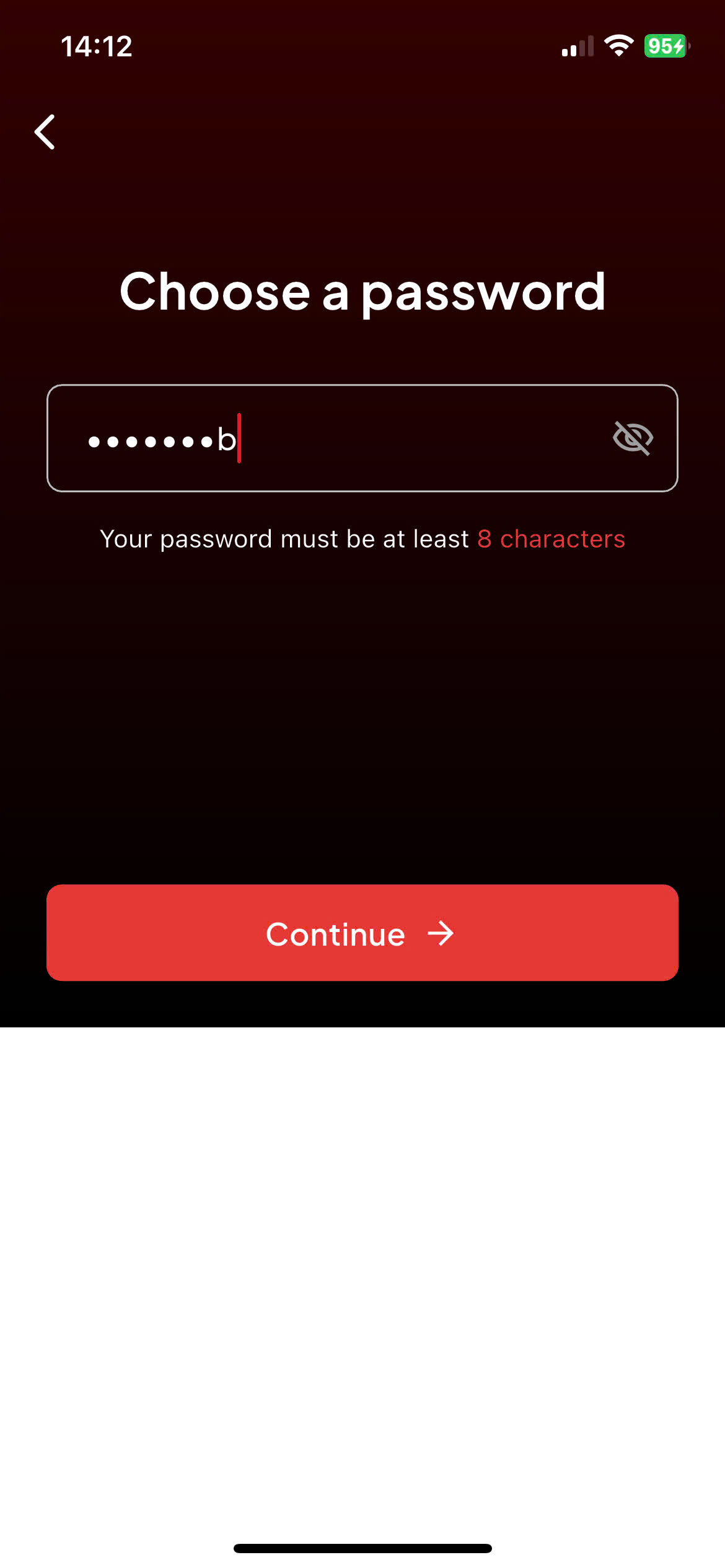Tap the Continue button
Image resolution: width=725 pixels, height=1568 pixels.
point(362,933)
